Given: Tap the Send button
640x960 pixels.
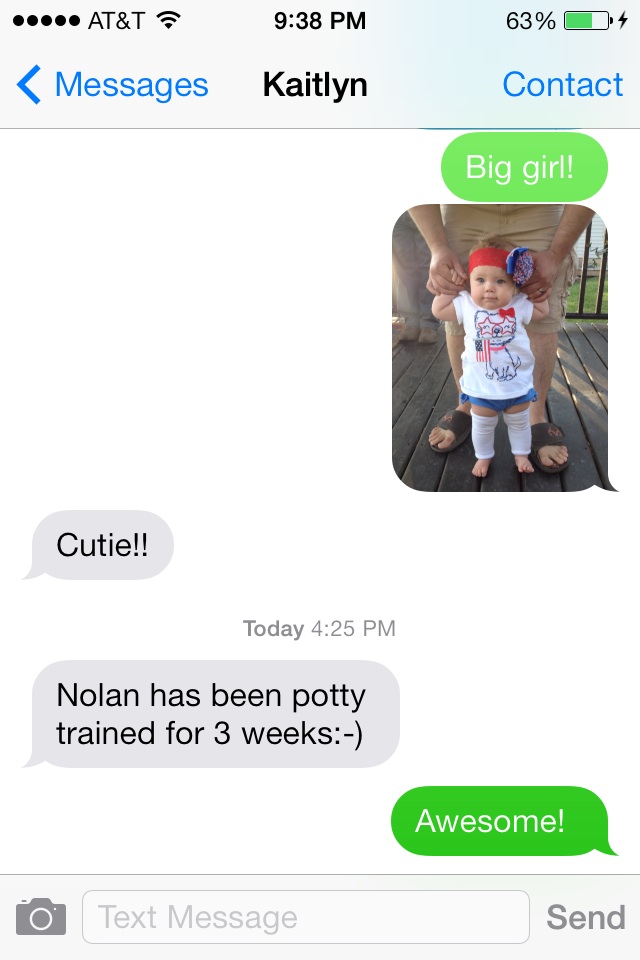Looking at the screenshot, I should 585,917.
